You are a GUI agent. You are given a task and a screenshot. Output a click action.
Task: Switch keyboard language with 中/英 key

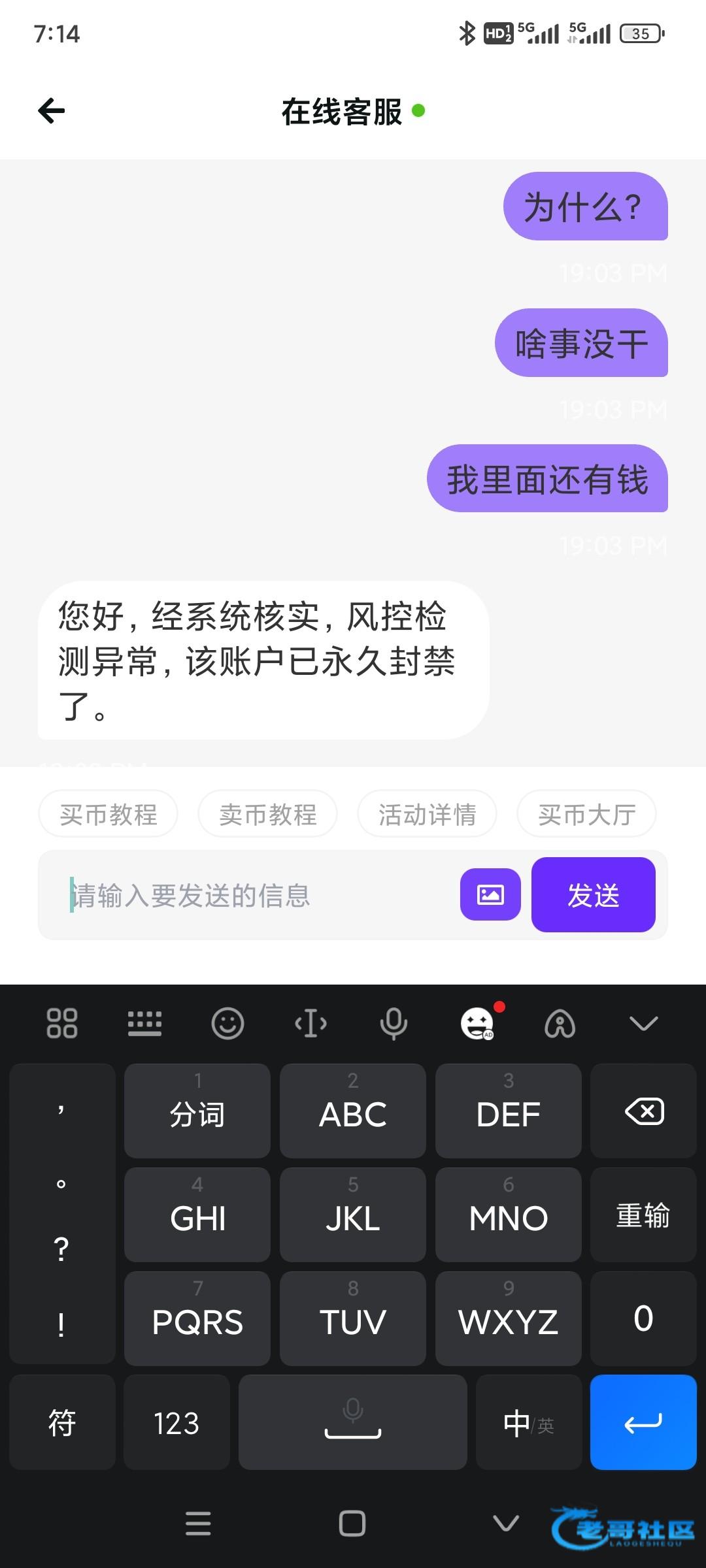tap(528, 1422)
